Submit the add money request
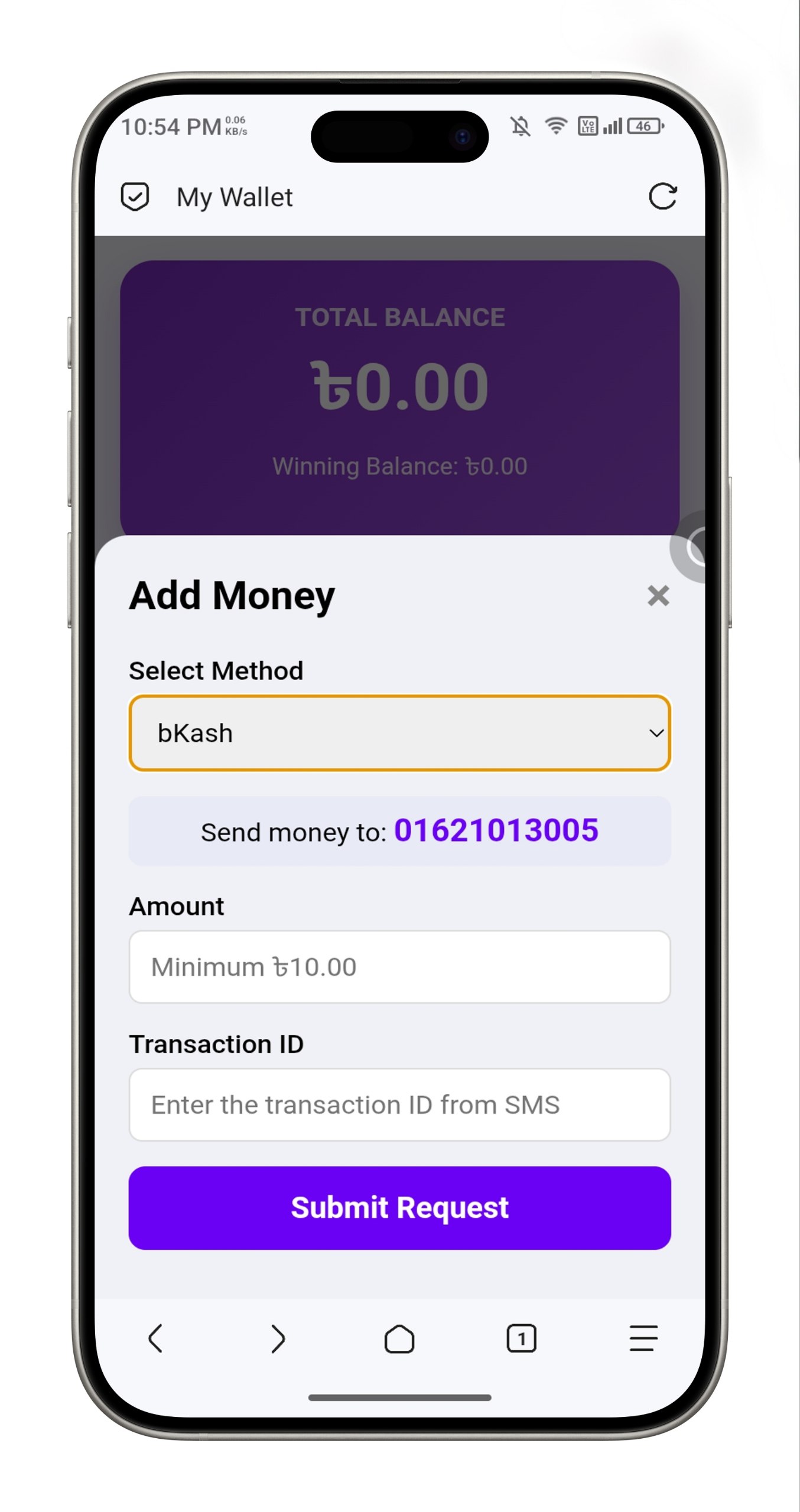 (399, 1207)
